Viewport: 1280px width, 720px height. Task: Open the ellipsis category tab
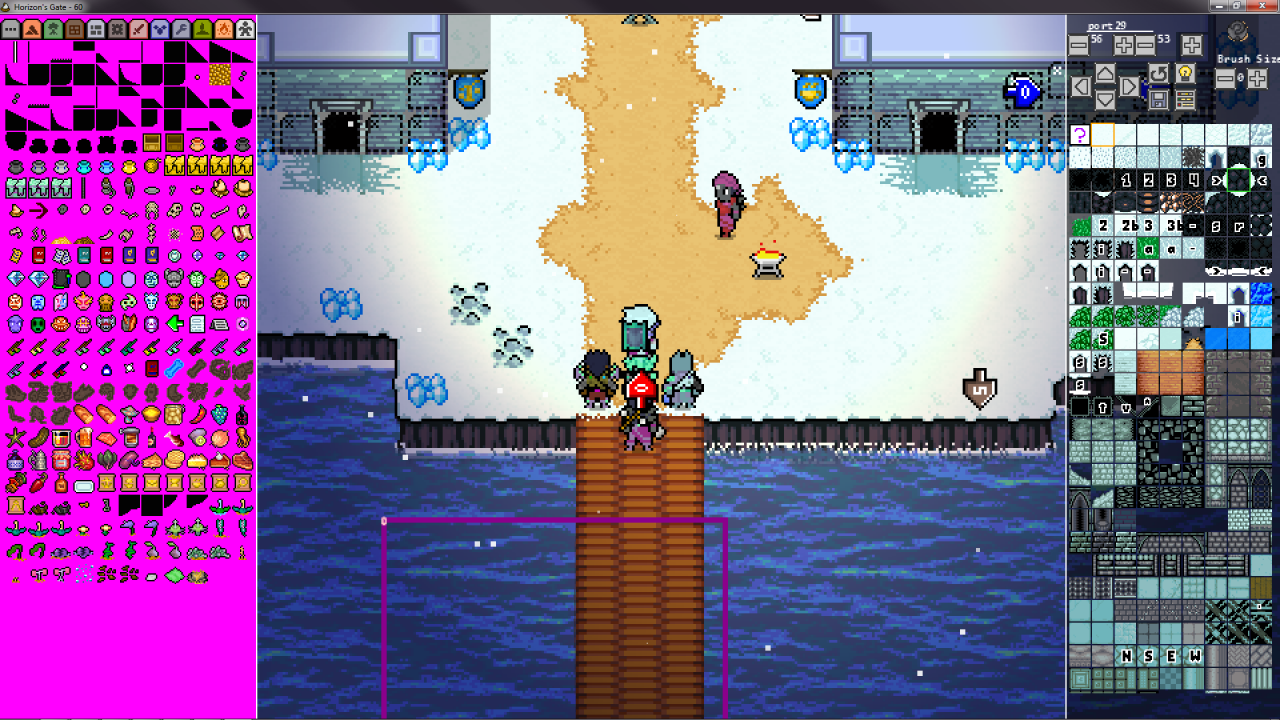point(11,29)
